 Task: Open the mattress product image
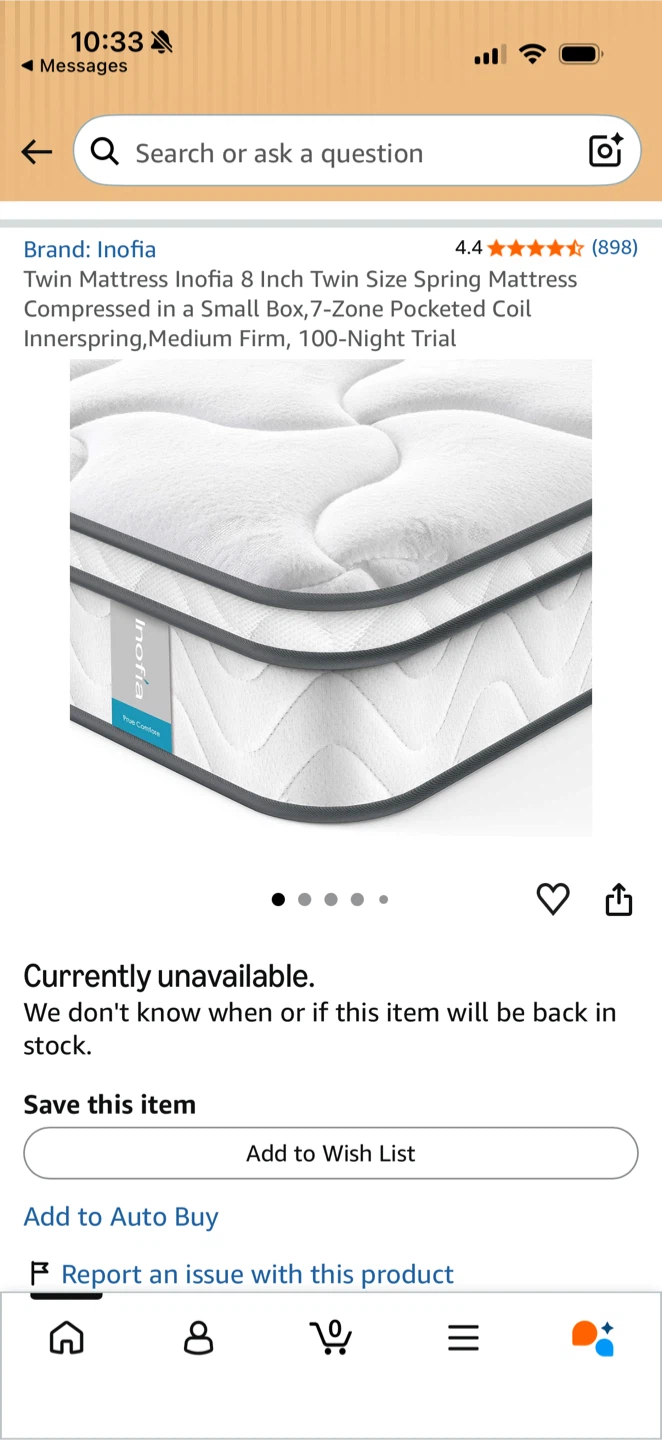pyautogui.click(x=331, y=597)
